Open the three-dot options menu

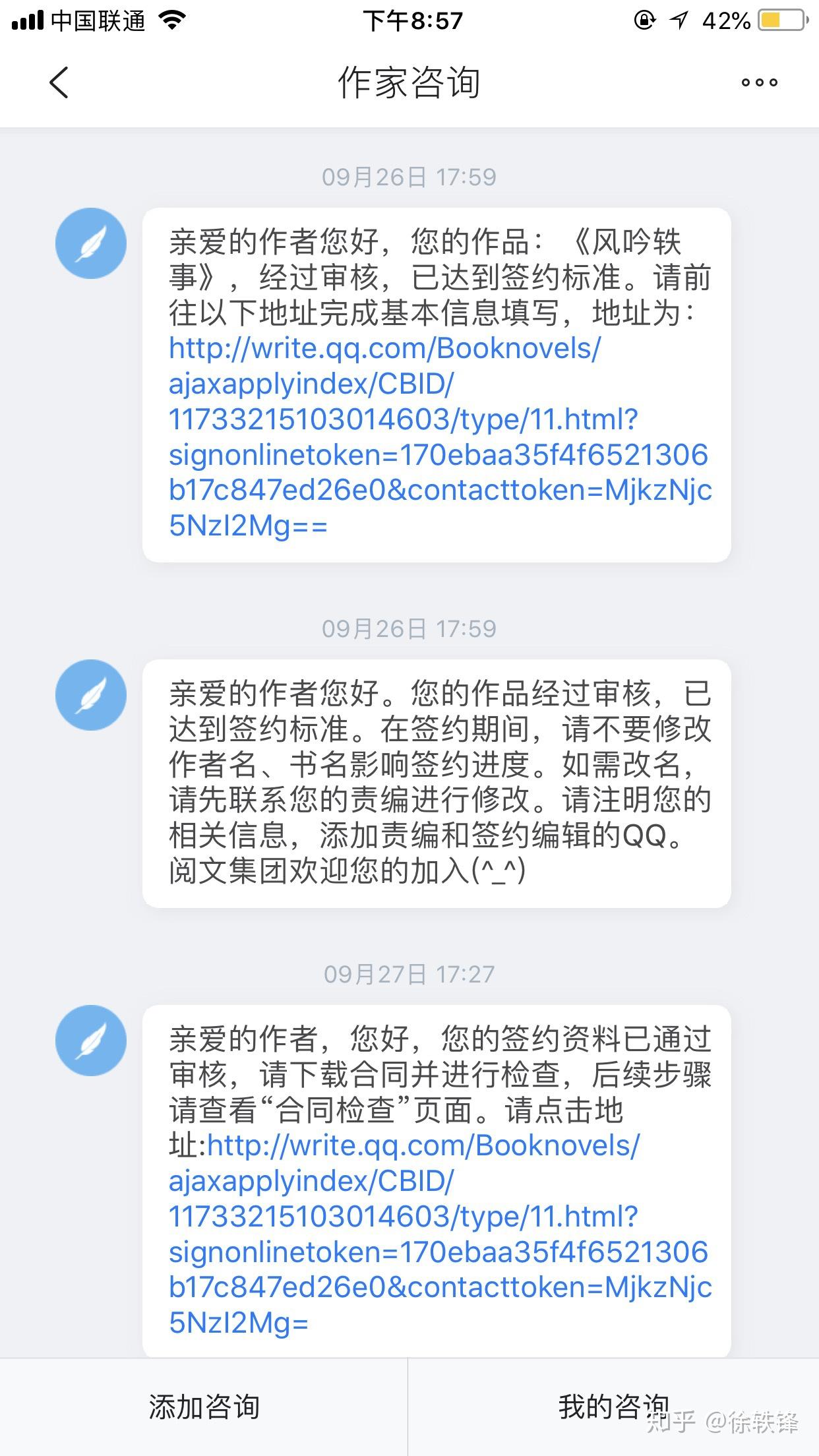click(759, 83)
